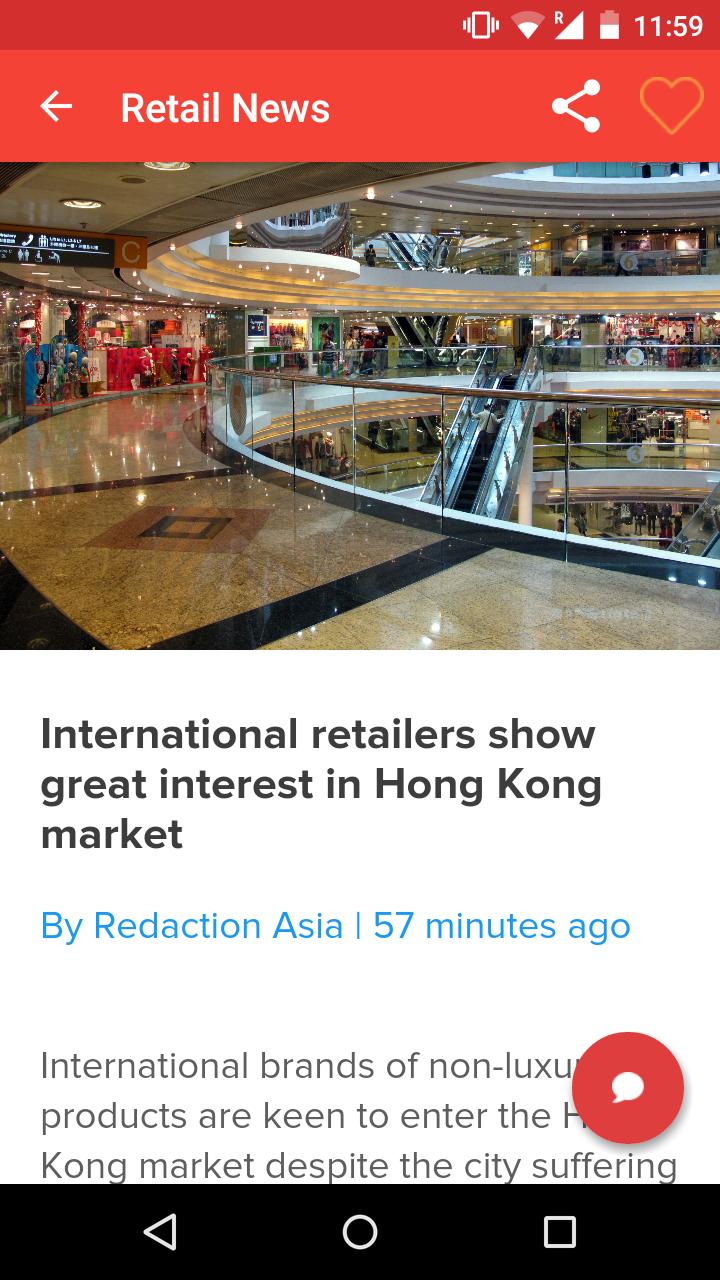Tap the system home button
The image size is (720, 1280).
pyautogui.click(x=360, y=1232)
